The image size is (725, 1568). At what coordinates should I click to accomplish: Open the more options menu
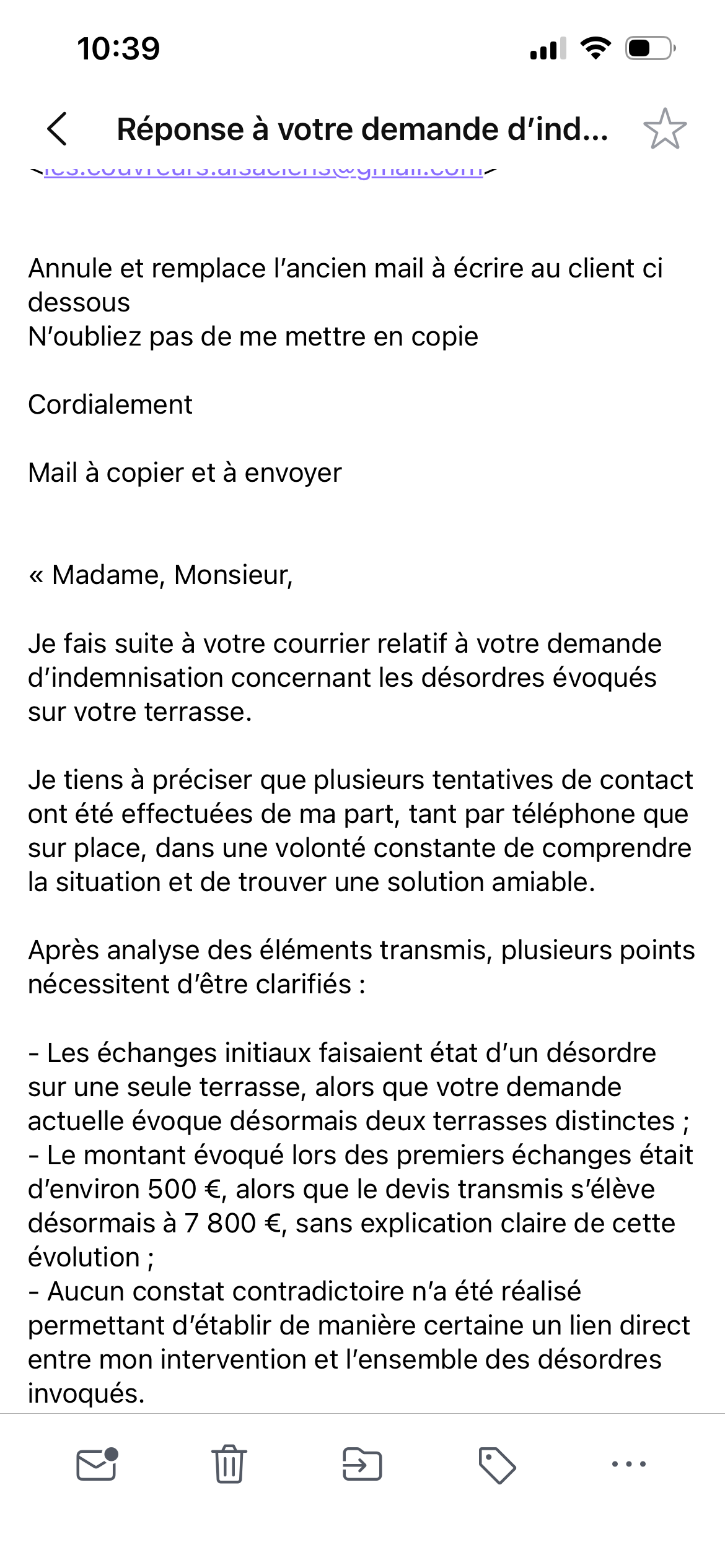tap(628, 1464)
